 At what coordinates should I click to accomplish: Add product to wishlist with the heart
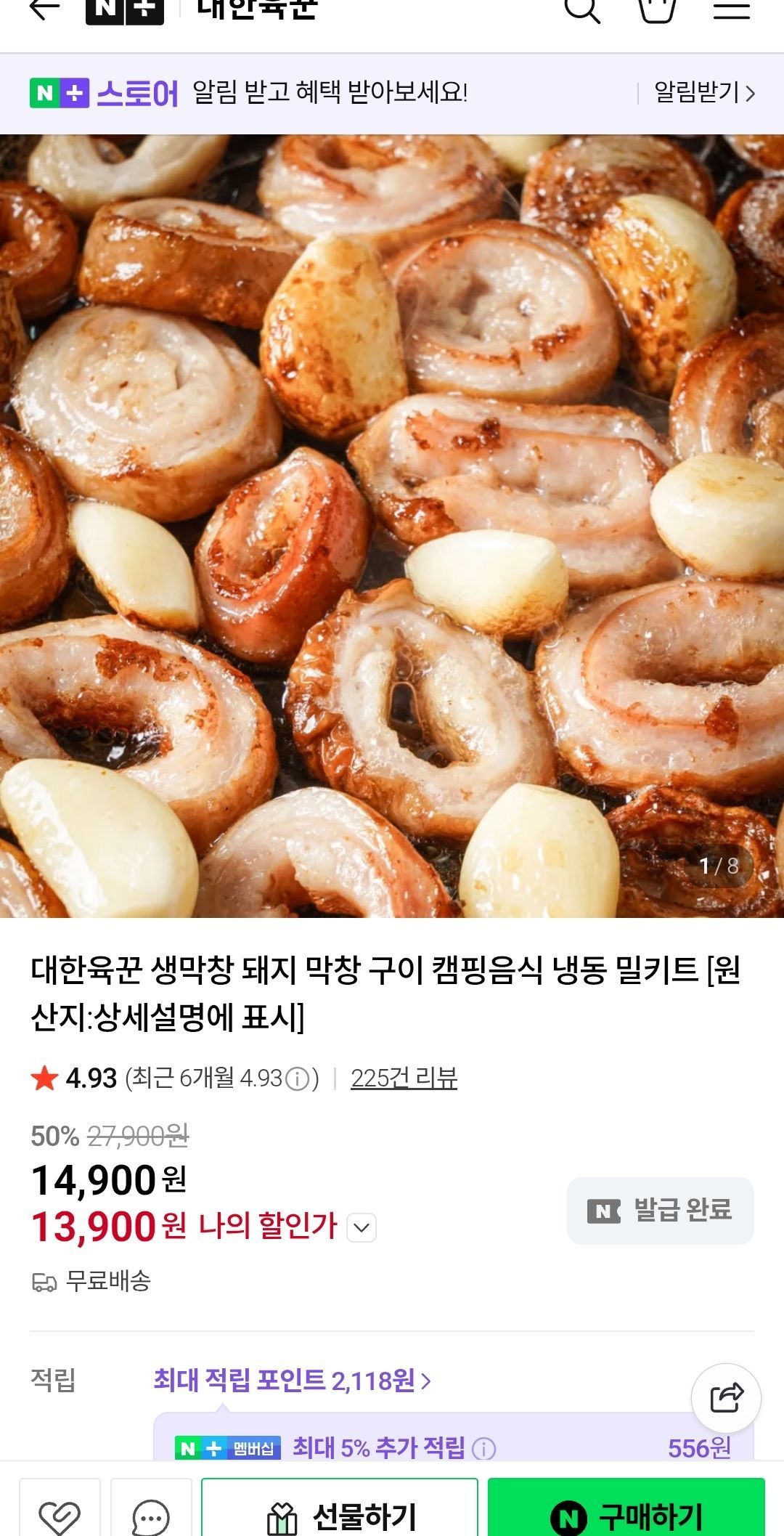(x=60, y=1513)
